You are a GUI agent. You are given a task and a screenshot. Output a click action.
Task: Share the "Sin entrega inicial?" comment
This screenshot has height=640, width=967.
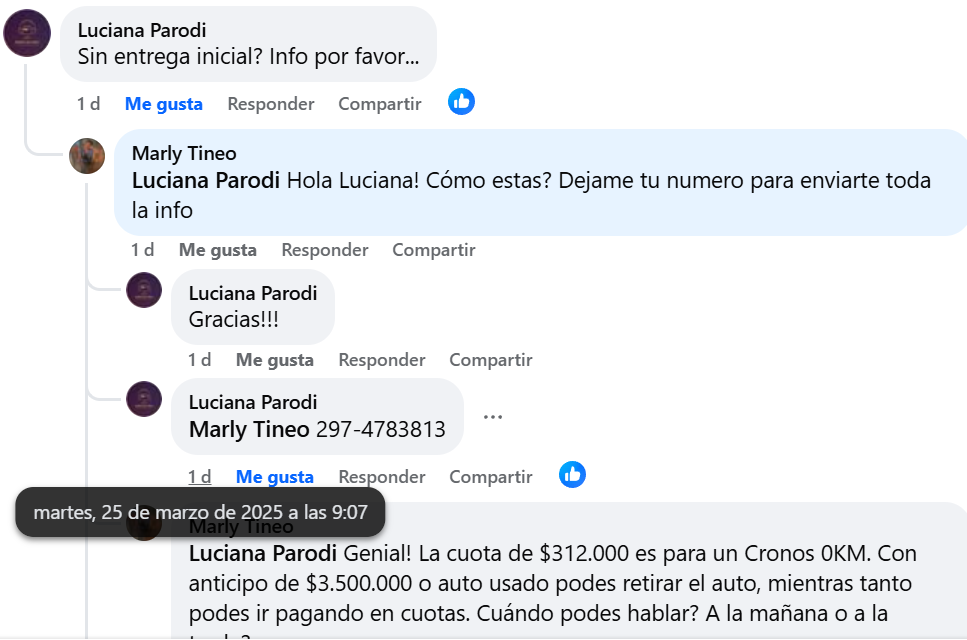pos(379,104)
